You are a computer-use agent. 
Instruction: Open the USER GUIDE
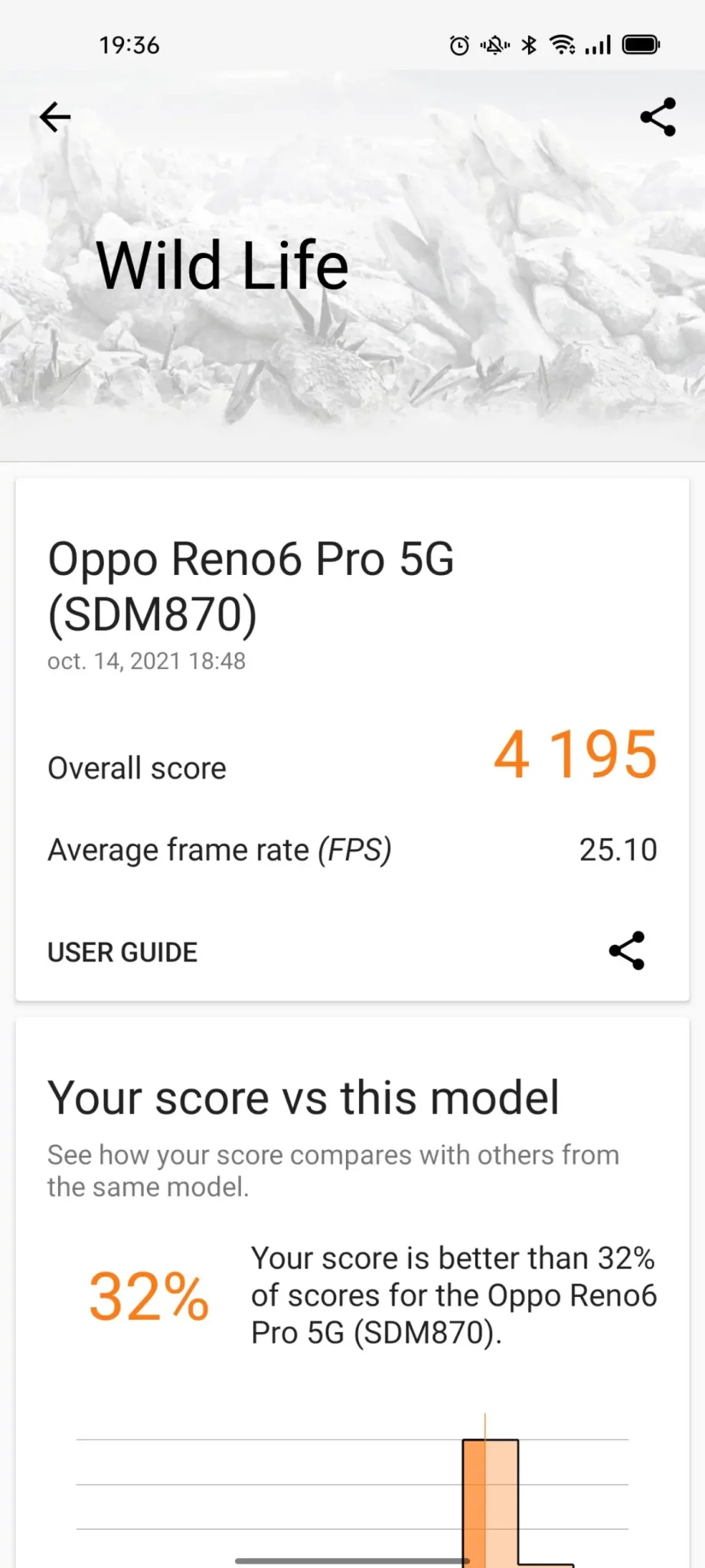coord(122,952)
